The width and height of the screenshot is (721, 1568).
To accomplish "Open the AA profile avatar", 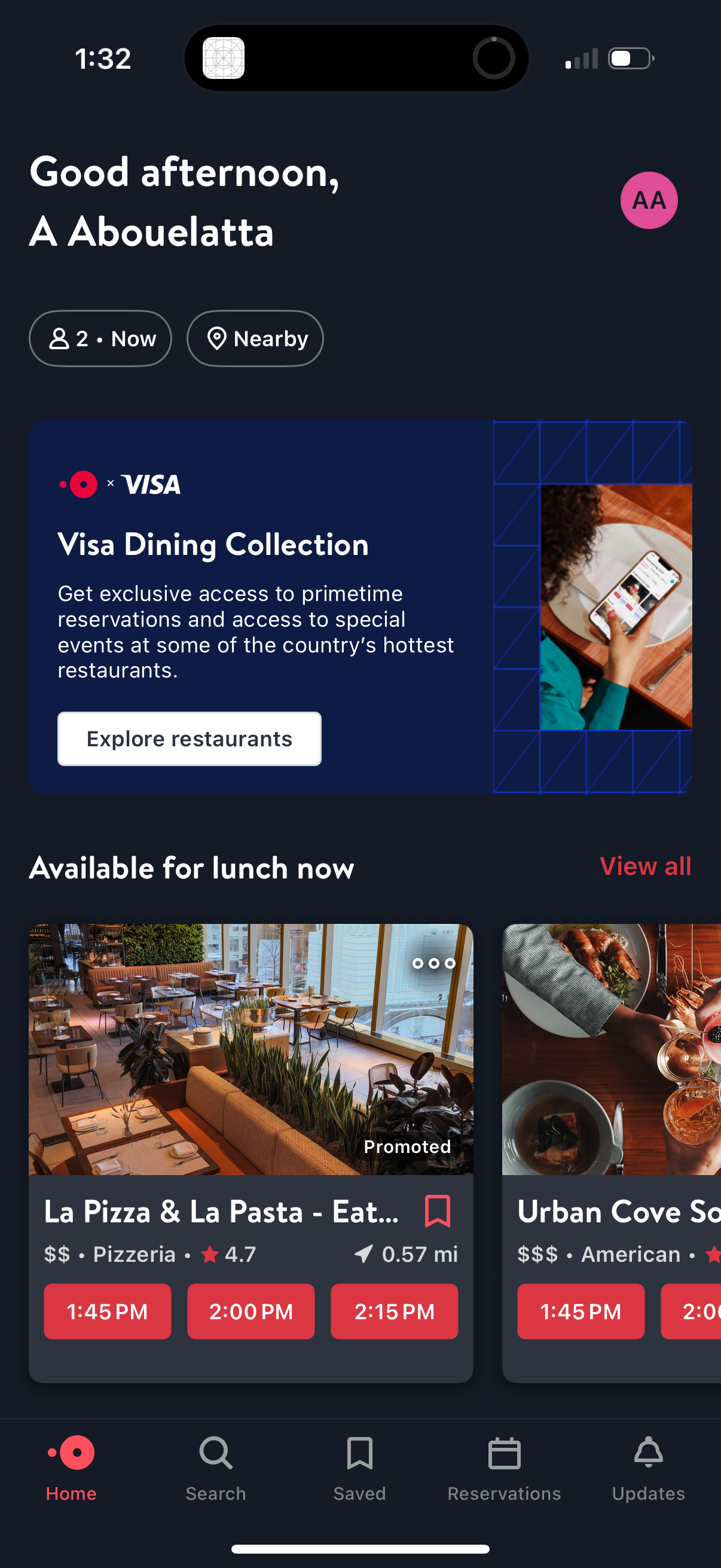I will pos(649,200).
